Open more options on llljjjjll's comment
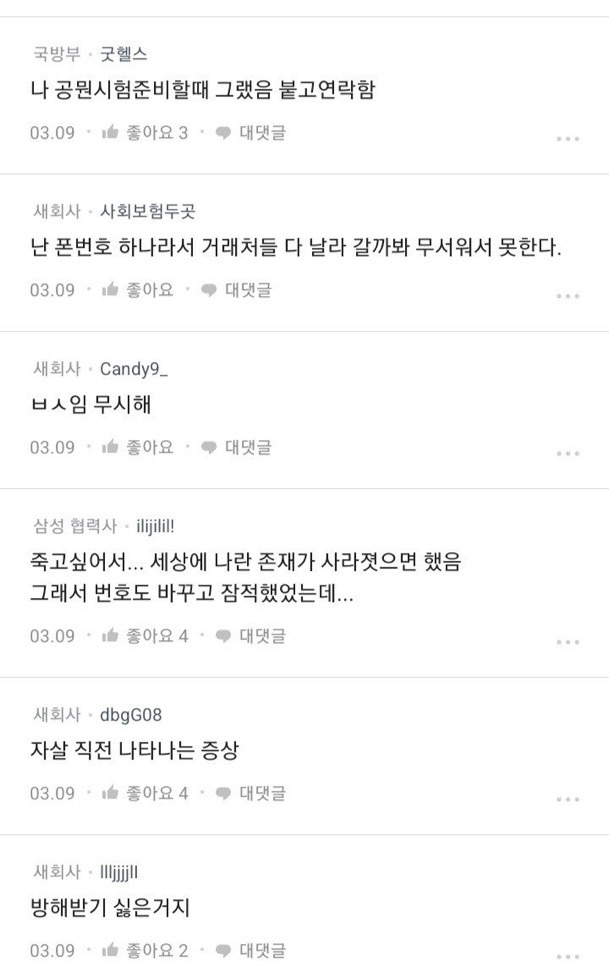The width and height of the screenshot is (609, 967). coord(567,957)
